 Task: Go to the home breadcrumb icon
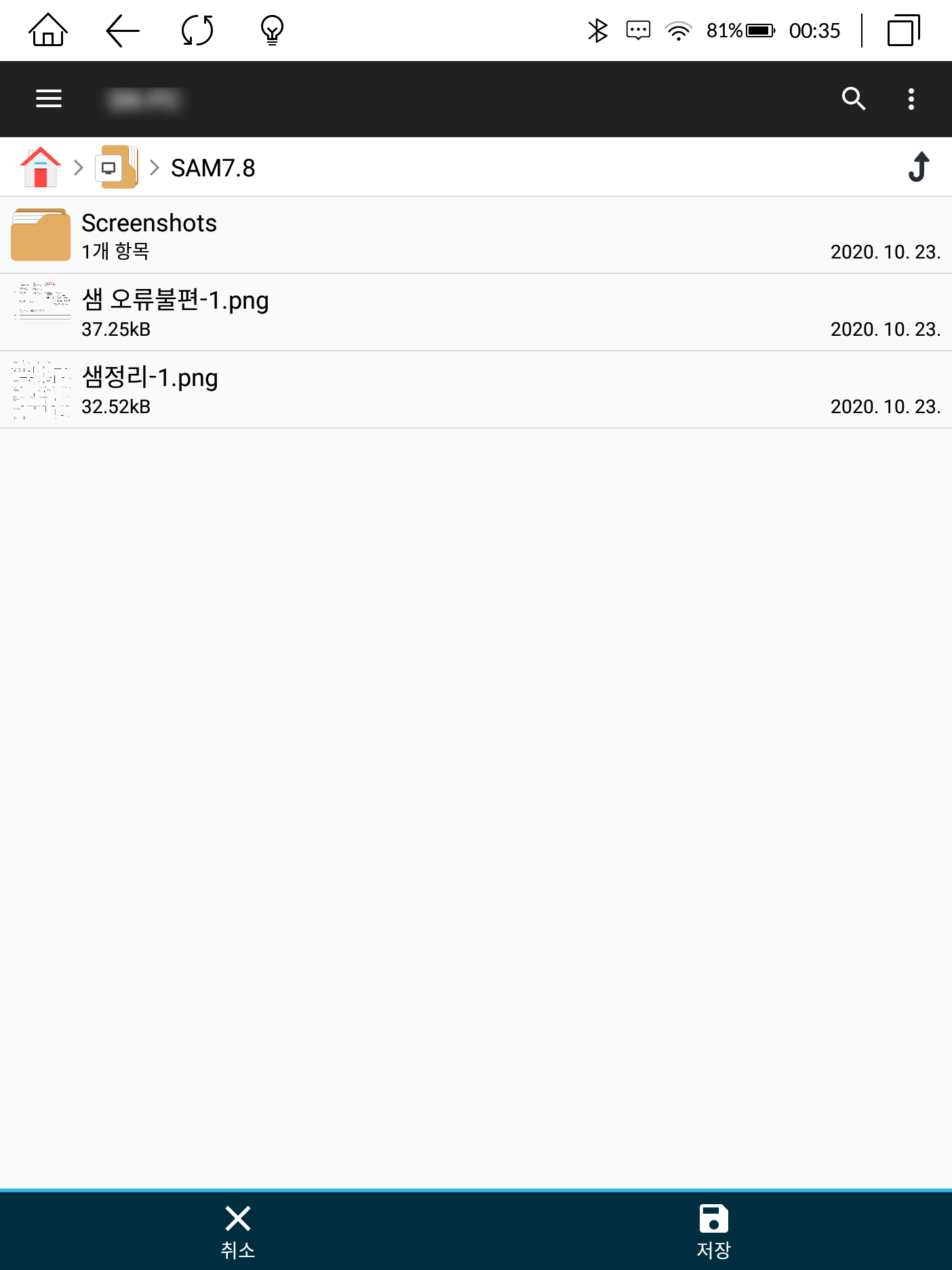(x=40, y=167)
